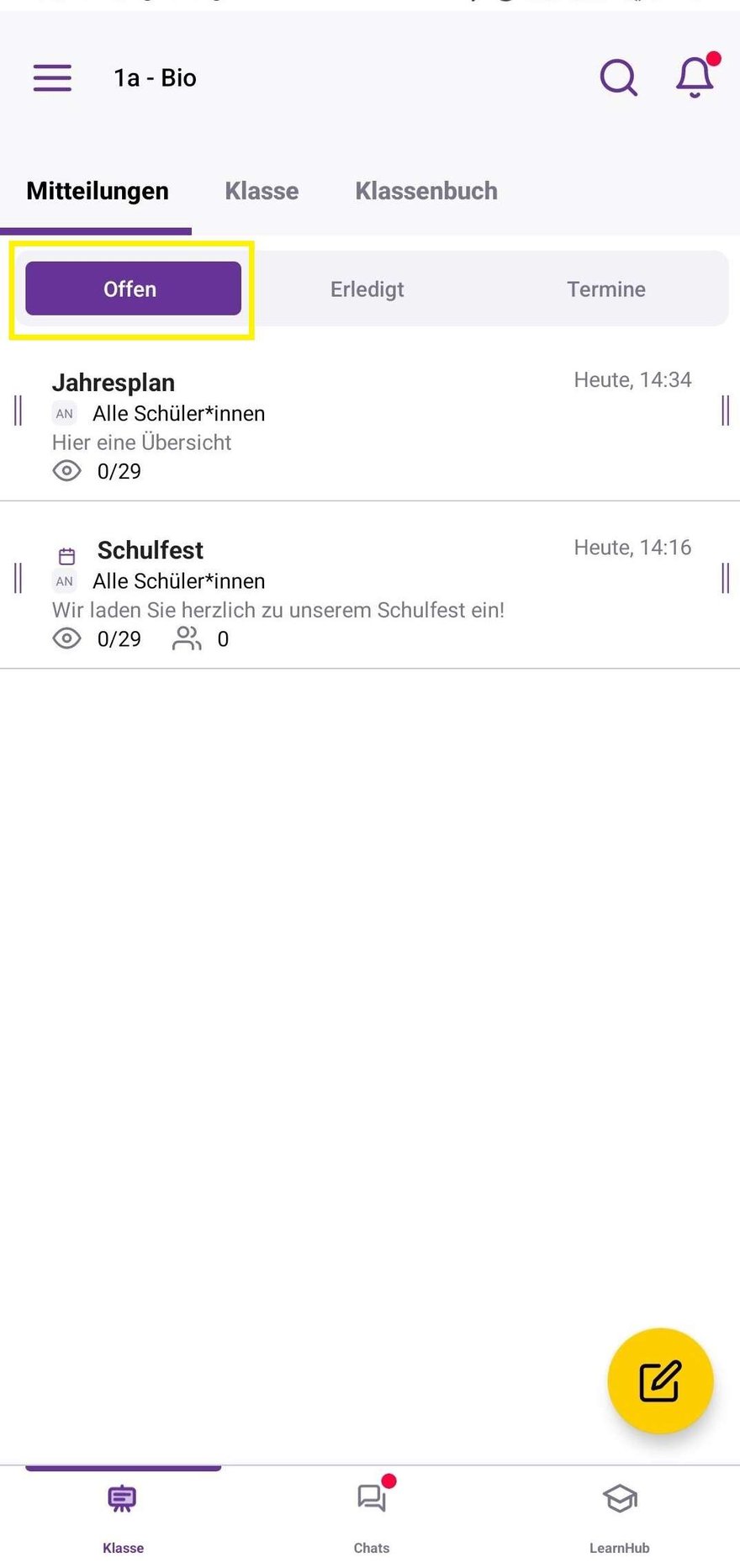
Task: Compose a new message with the pencil button
Action: point(661,1380)
